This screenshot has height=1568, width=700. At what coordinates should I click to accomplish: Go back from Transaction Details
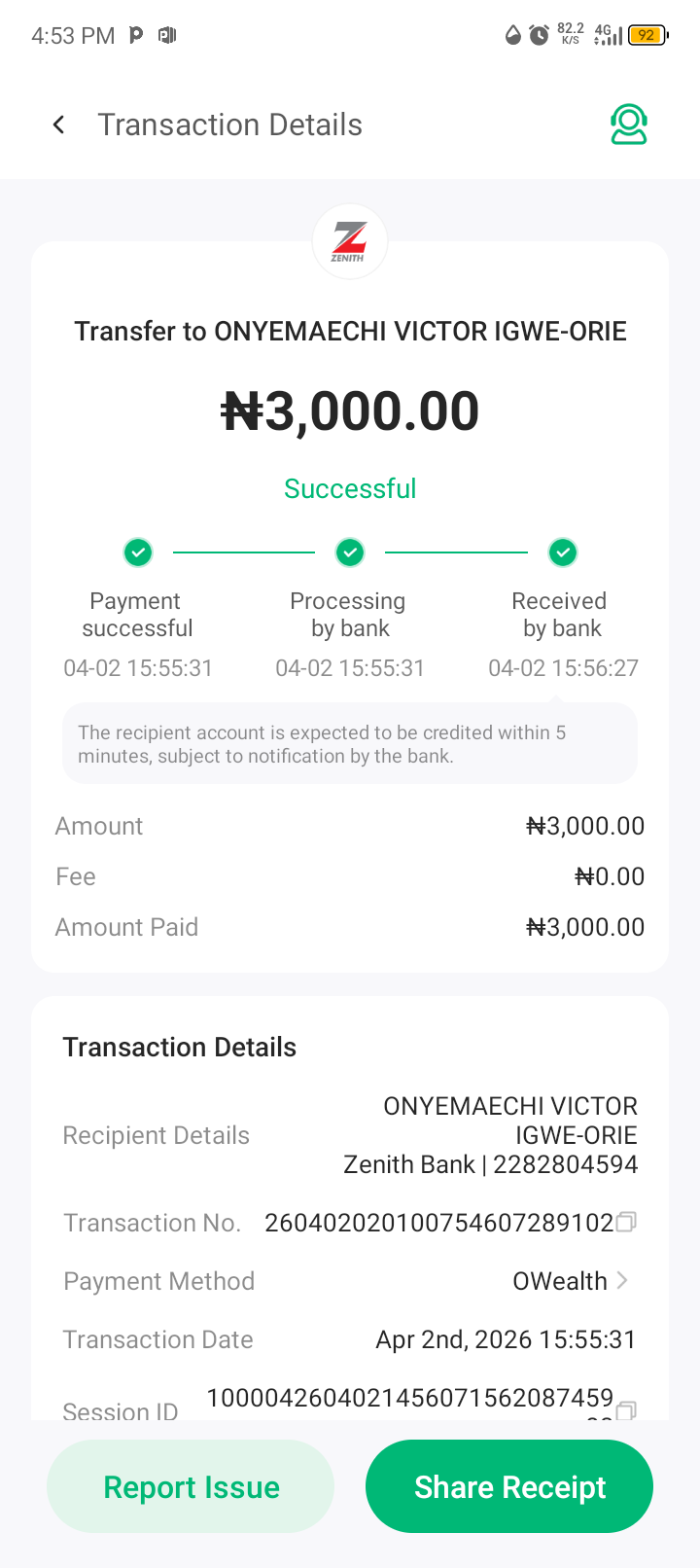(x=59, y=125)
